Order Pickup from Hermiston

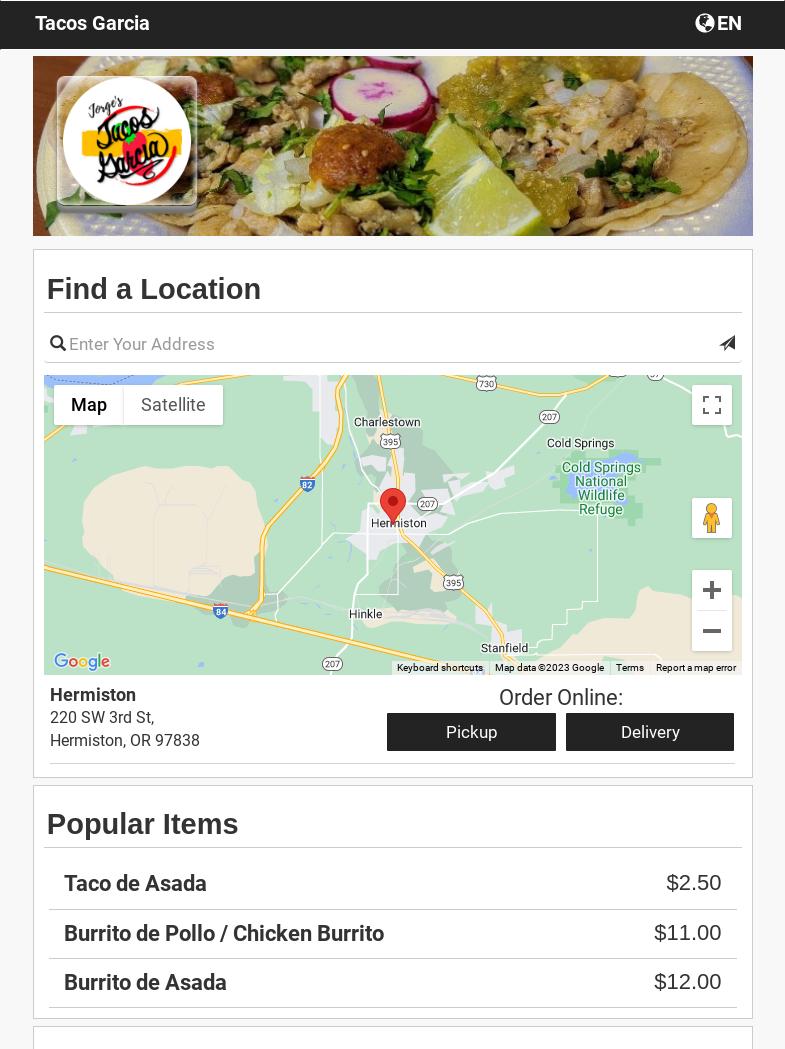(471, 732)
